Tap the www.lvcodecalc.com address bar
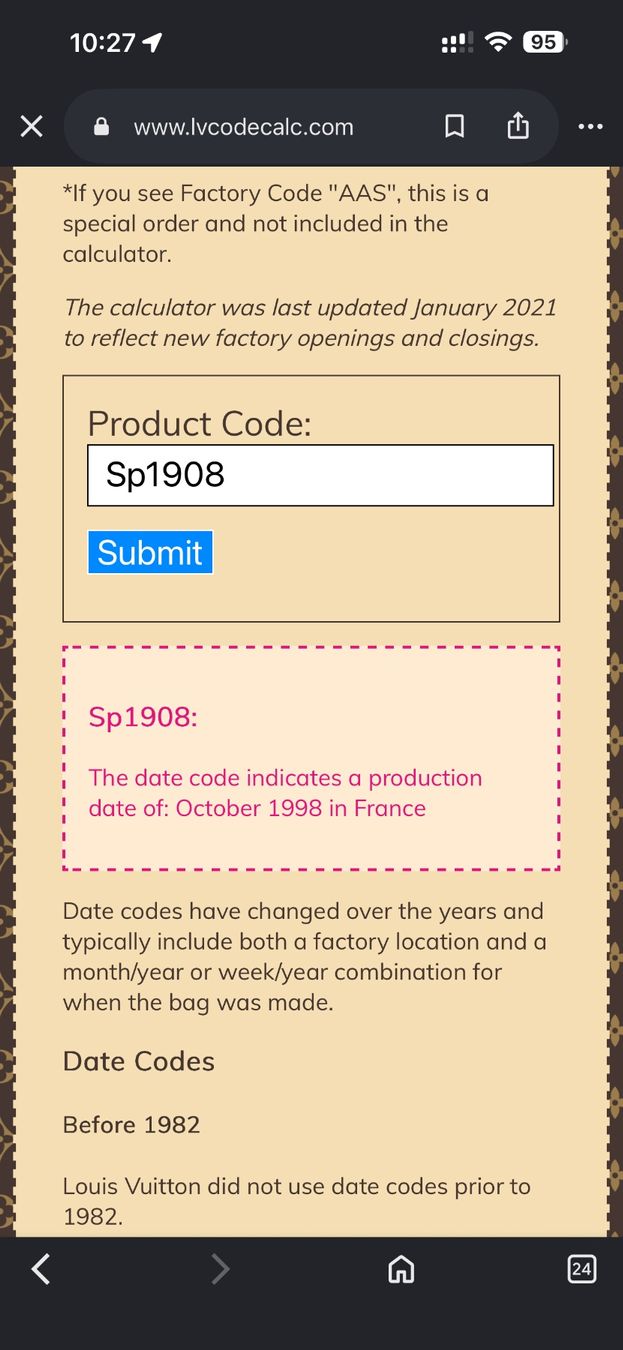 pos(243,127)
